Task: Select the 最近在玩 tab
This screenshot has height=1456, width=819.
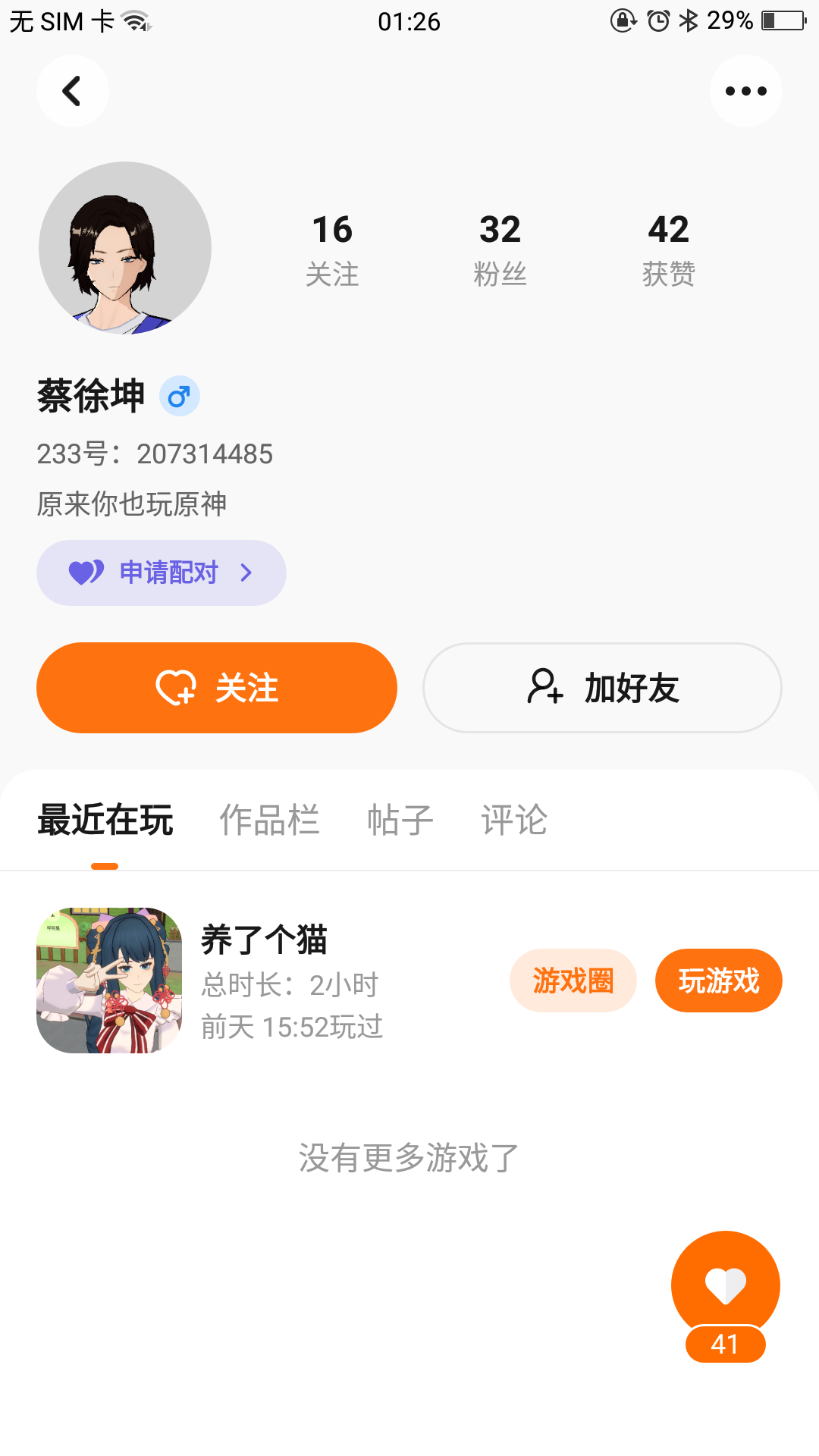Action: 105,820
